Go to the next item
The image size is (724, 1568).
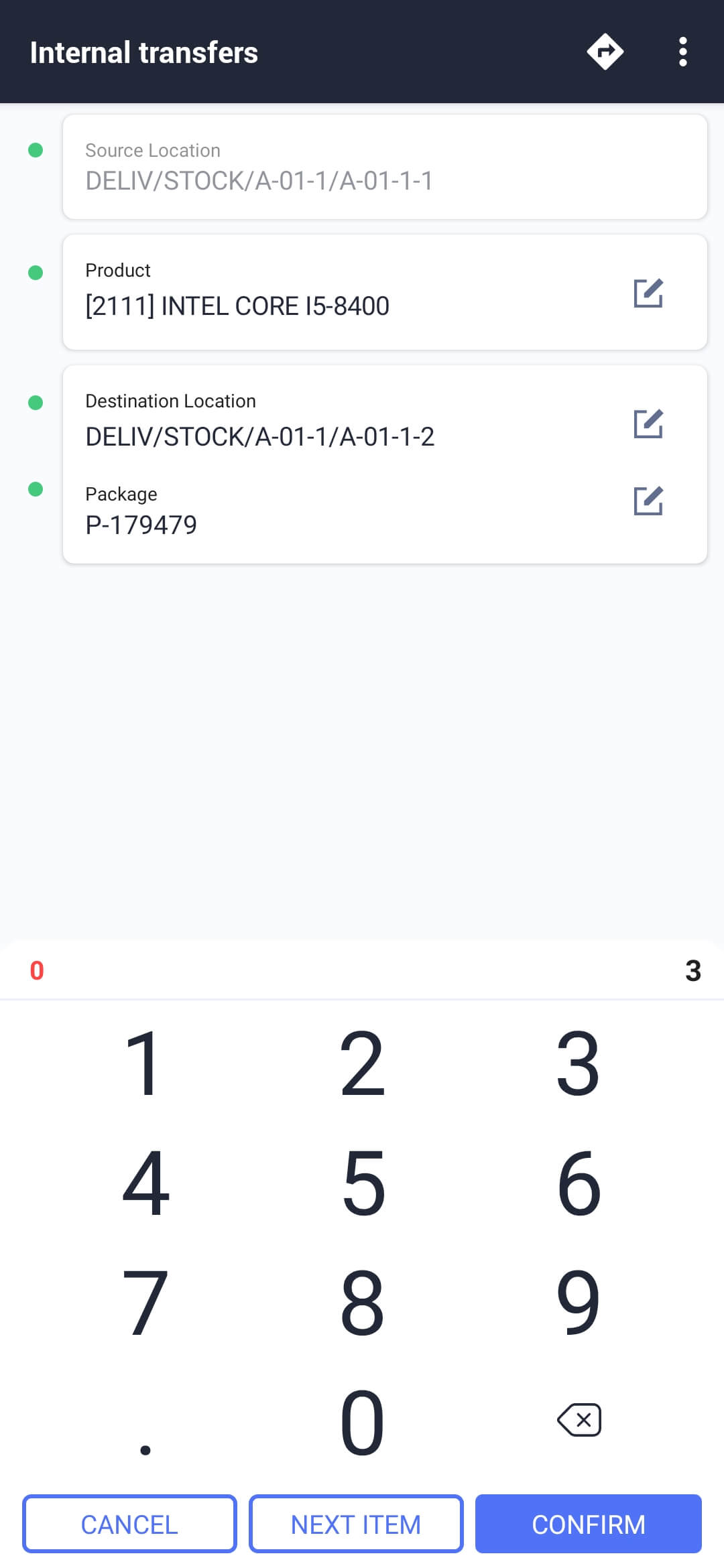pyautogui.click(x=356, y=1524)
